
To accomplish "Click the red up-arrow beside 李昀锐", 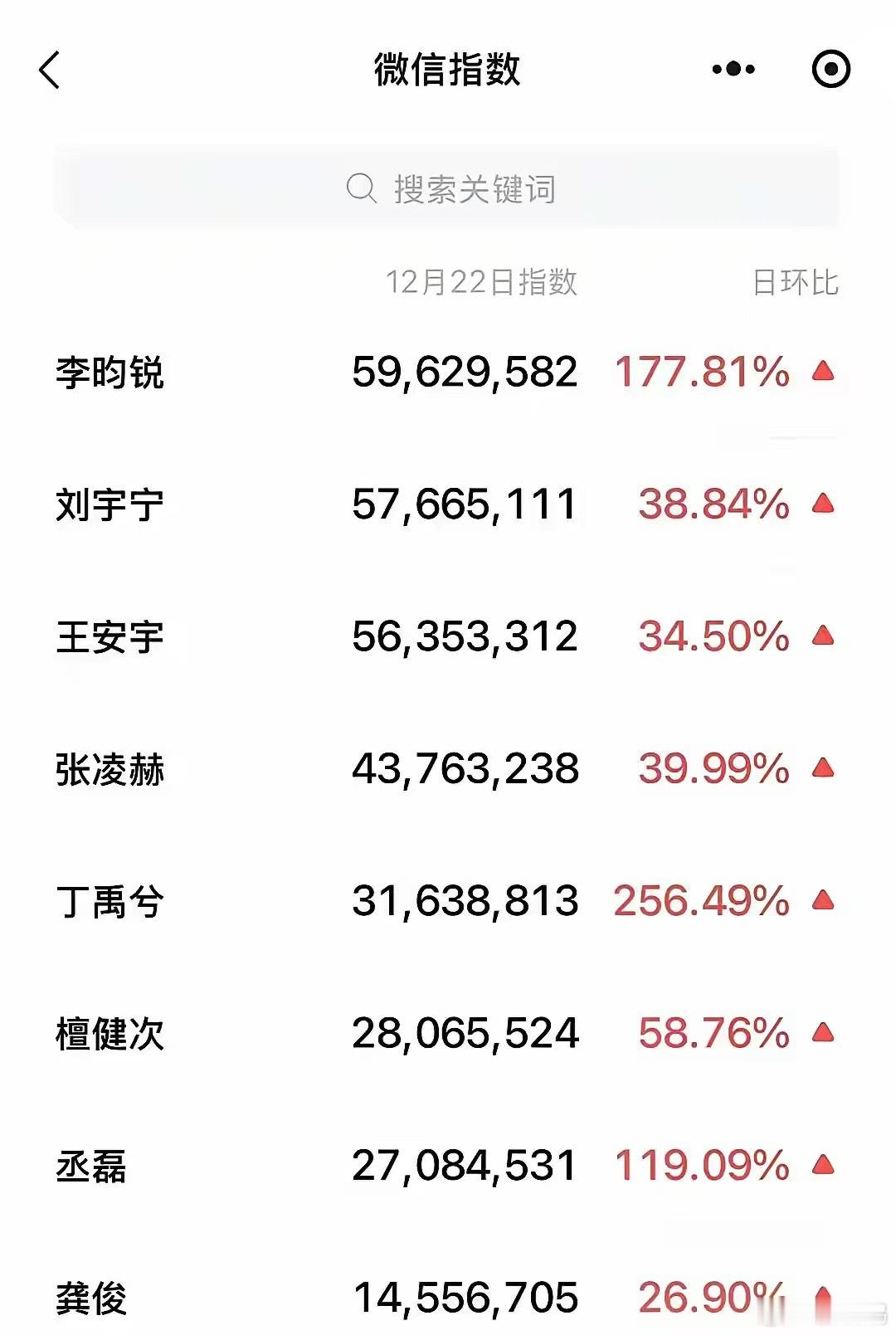I will 822,370.
